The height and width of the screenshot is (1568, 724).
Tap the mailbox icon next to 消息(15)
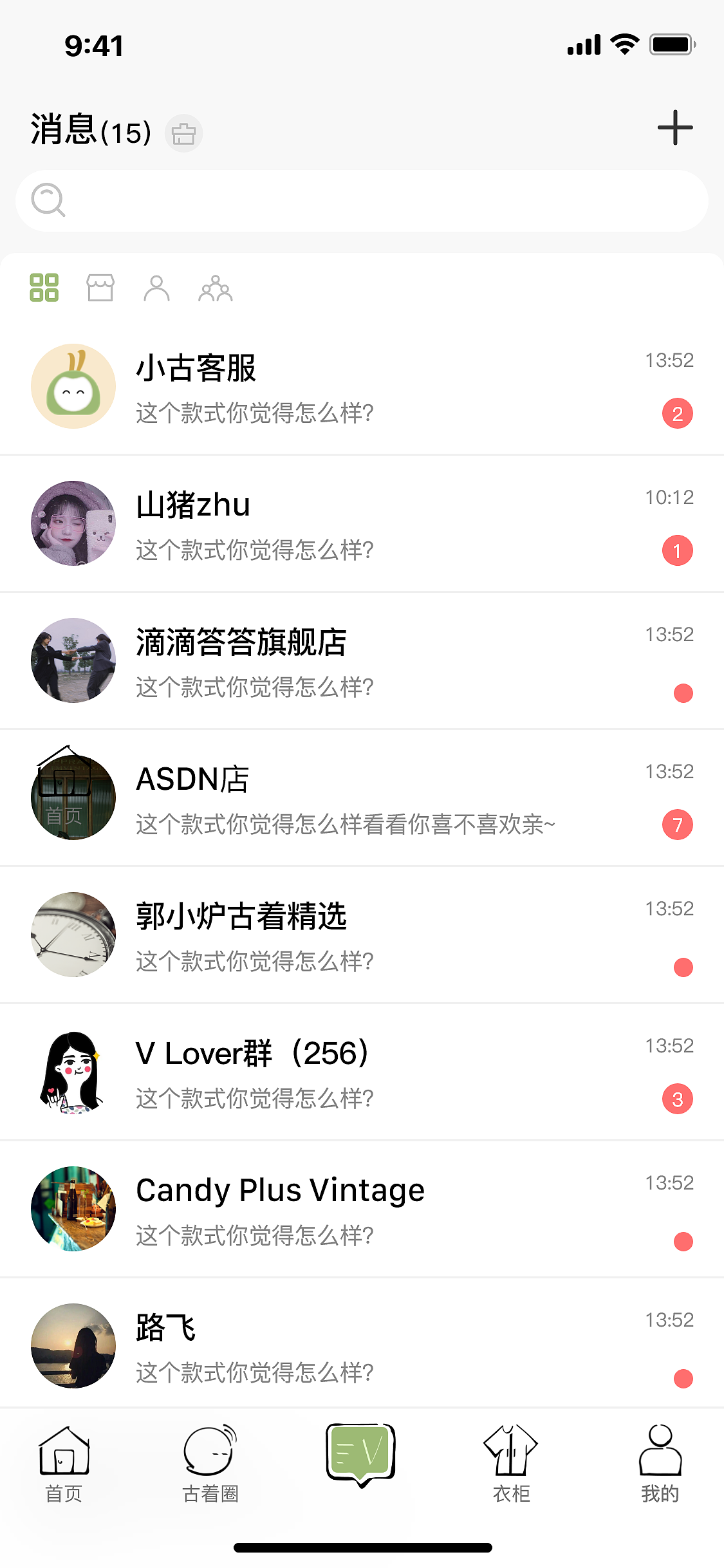pyautogui.click(x=182, y=133)
